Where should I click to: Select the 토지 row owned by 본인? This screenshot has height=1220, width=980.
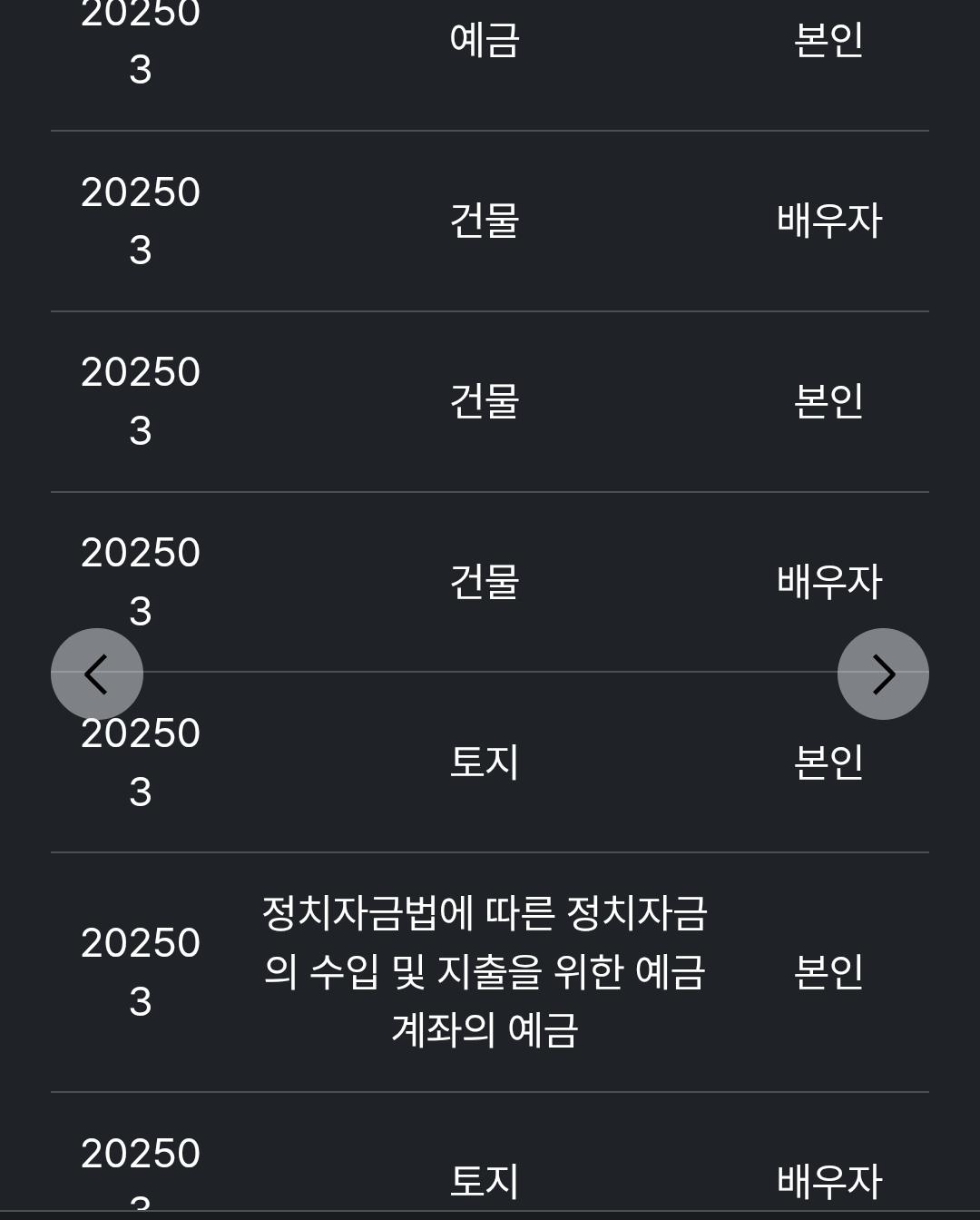point(485,763)
